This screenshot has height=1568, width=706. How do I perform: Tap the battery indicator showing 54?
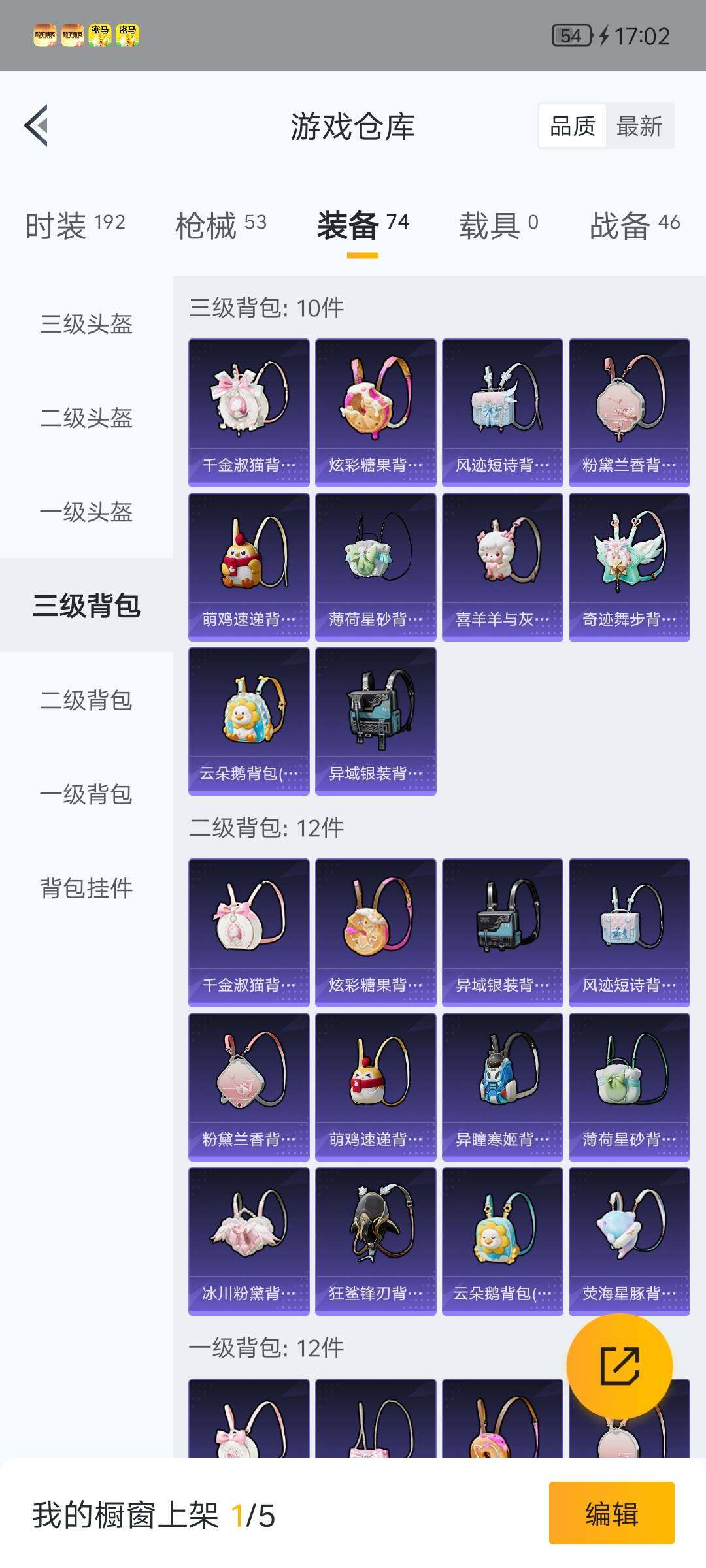[571, 38]
